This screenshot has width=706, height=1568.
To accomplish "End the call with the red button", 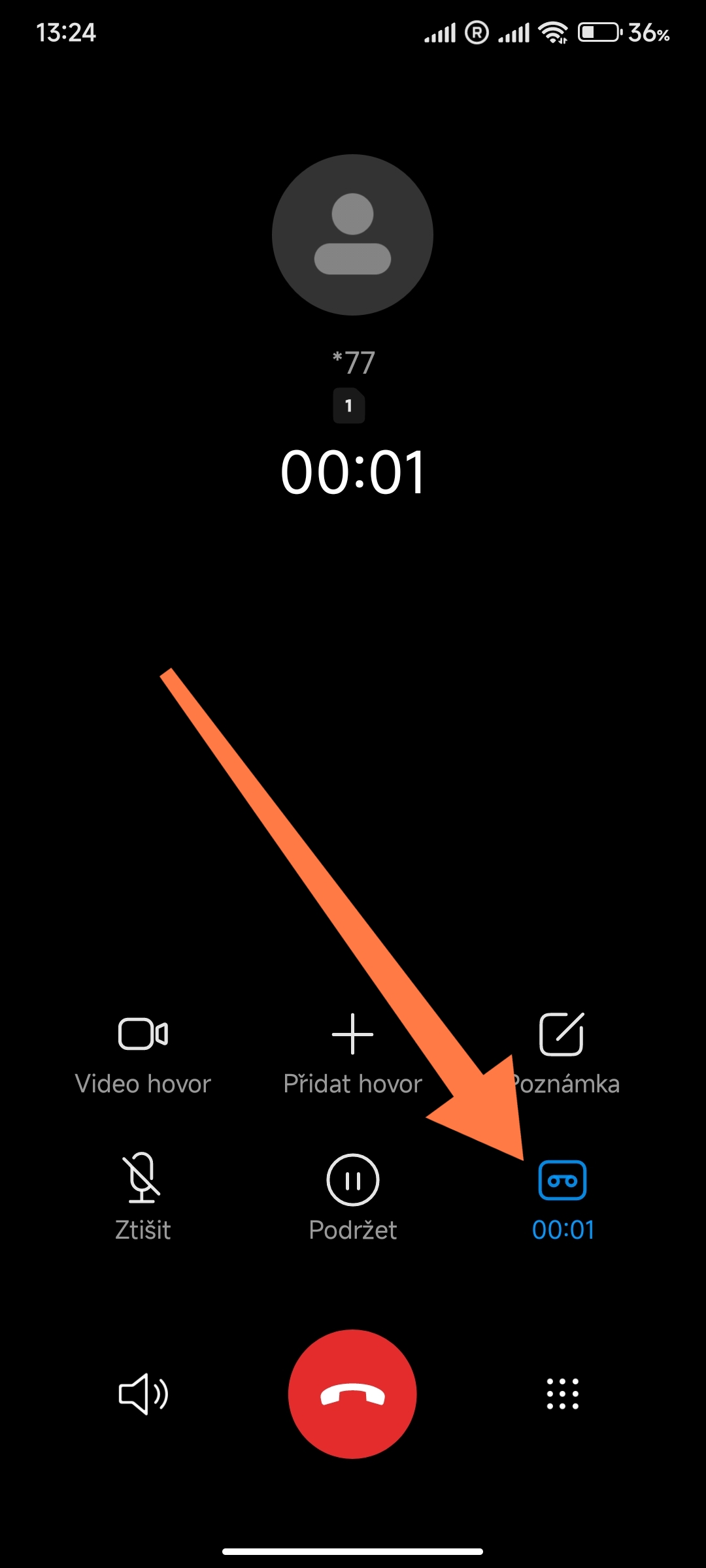I will pyautogui.click(x=352, y=1394).
